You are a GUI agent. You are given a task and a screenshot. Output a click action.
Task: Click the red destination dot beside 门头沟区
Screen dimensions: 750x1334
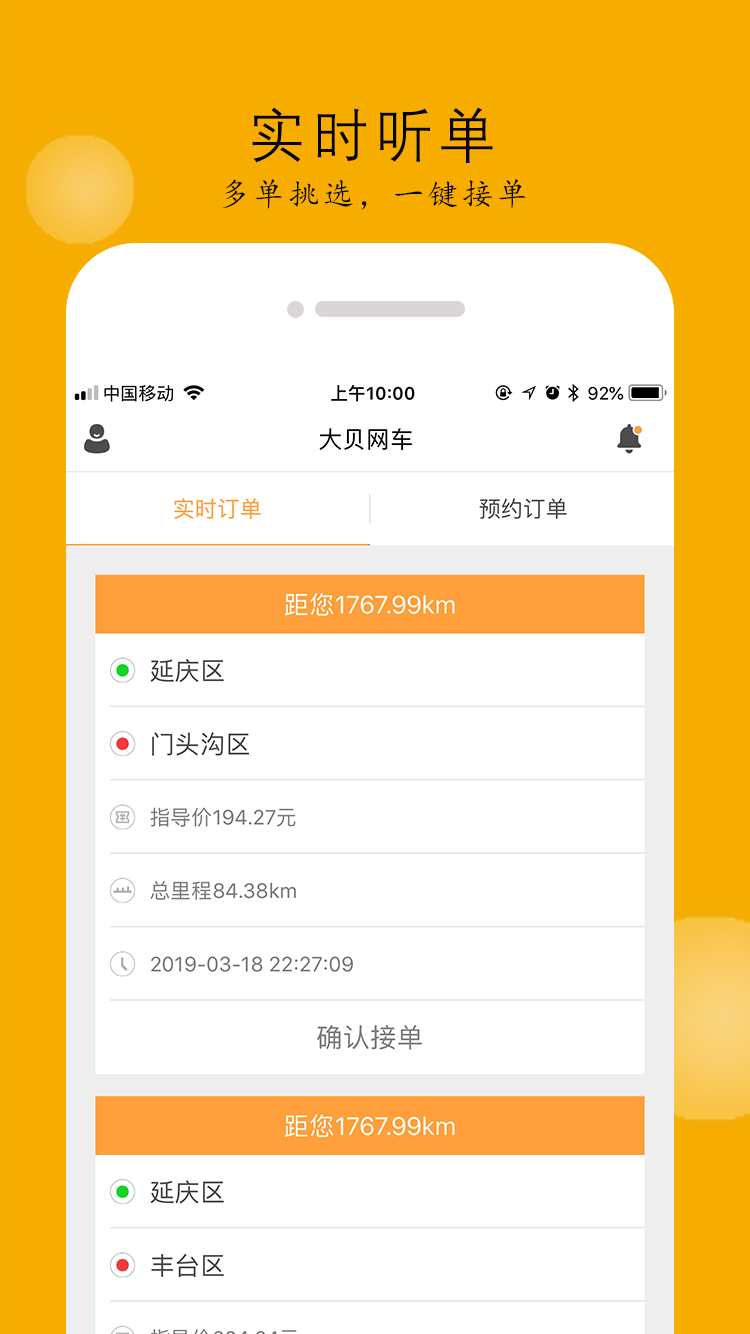click(122, 744)
